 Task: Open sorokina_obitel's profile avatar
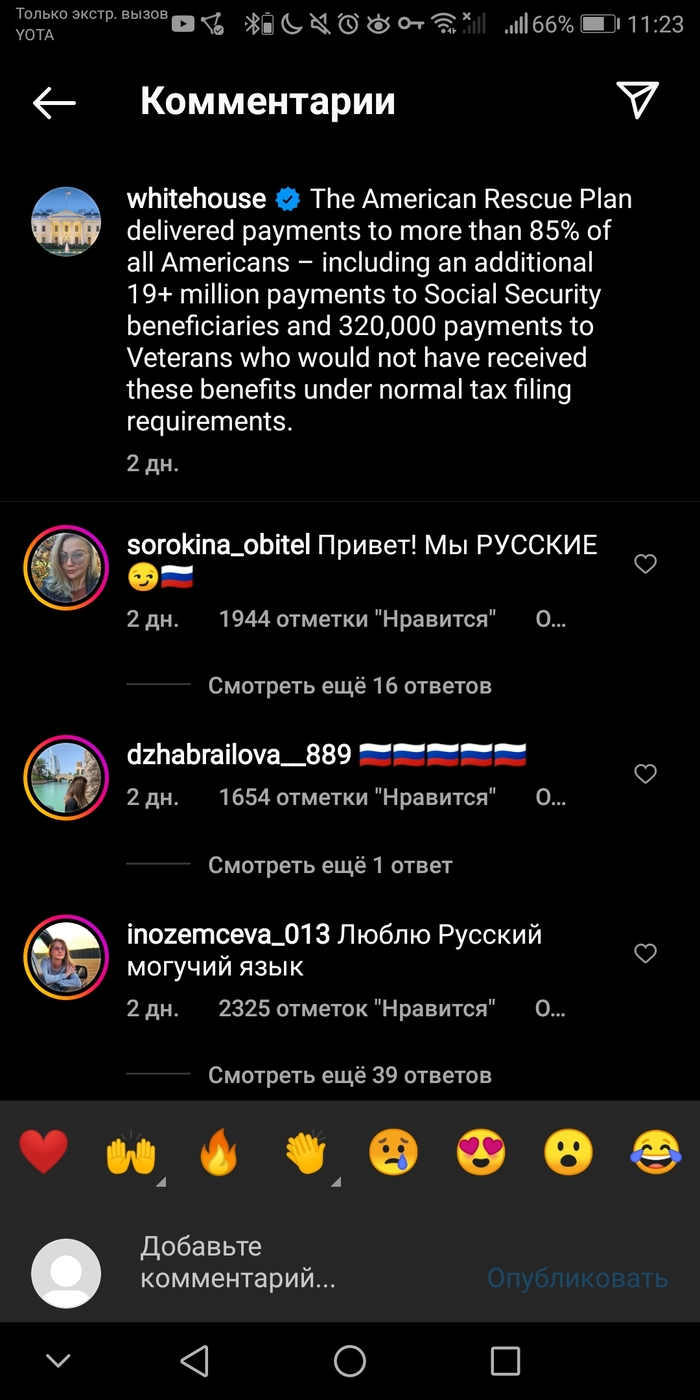pos(66,567)
